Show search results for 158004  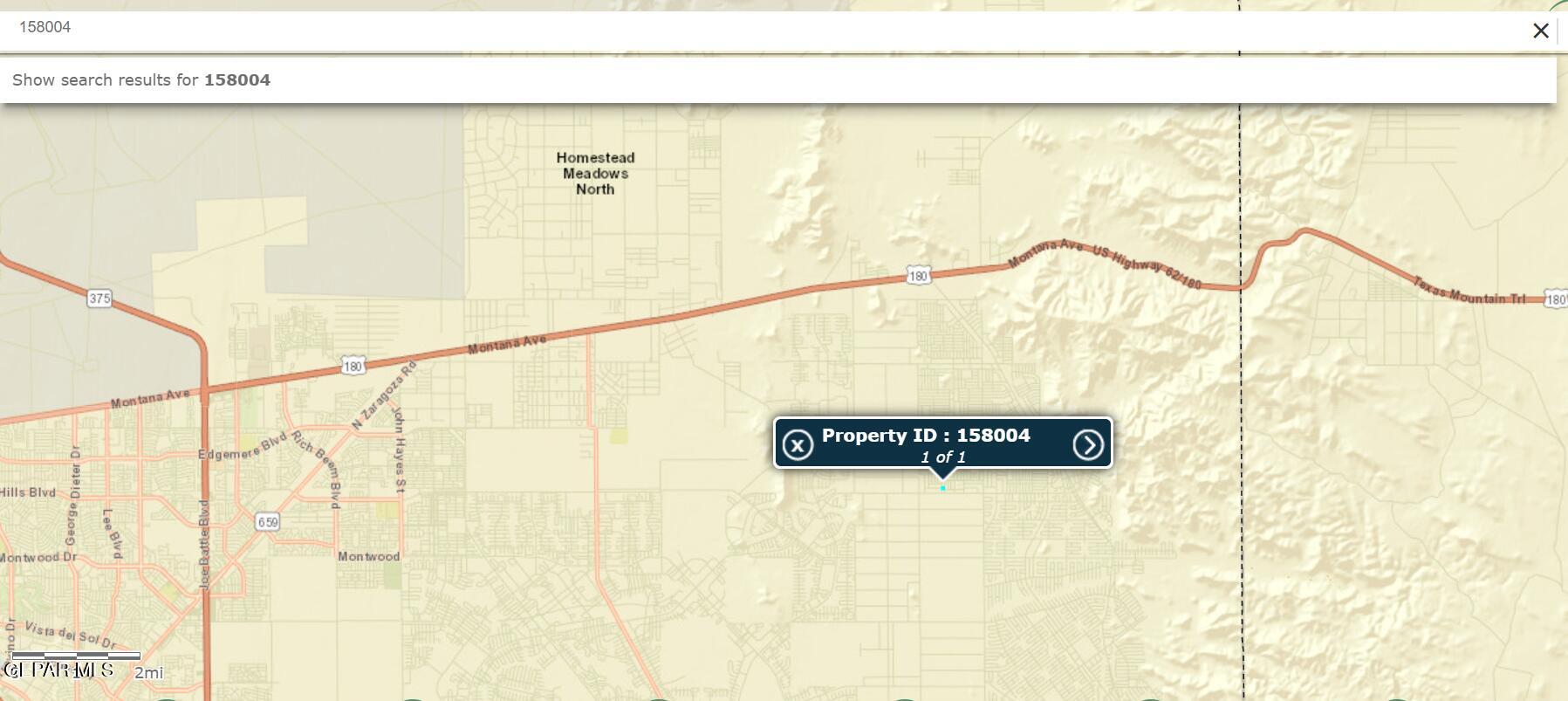point(141,80)
